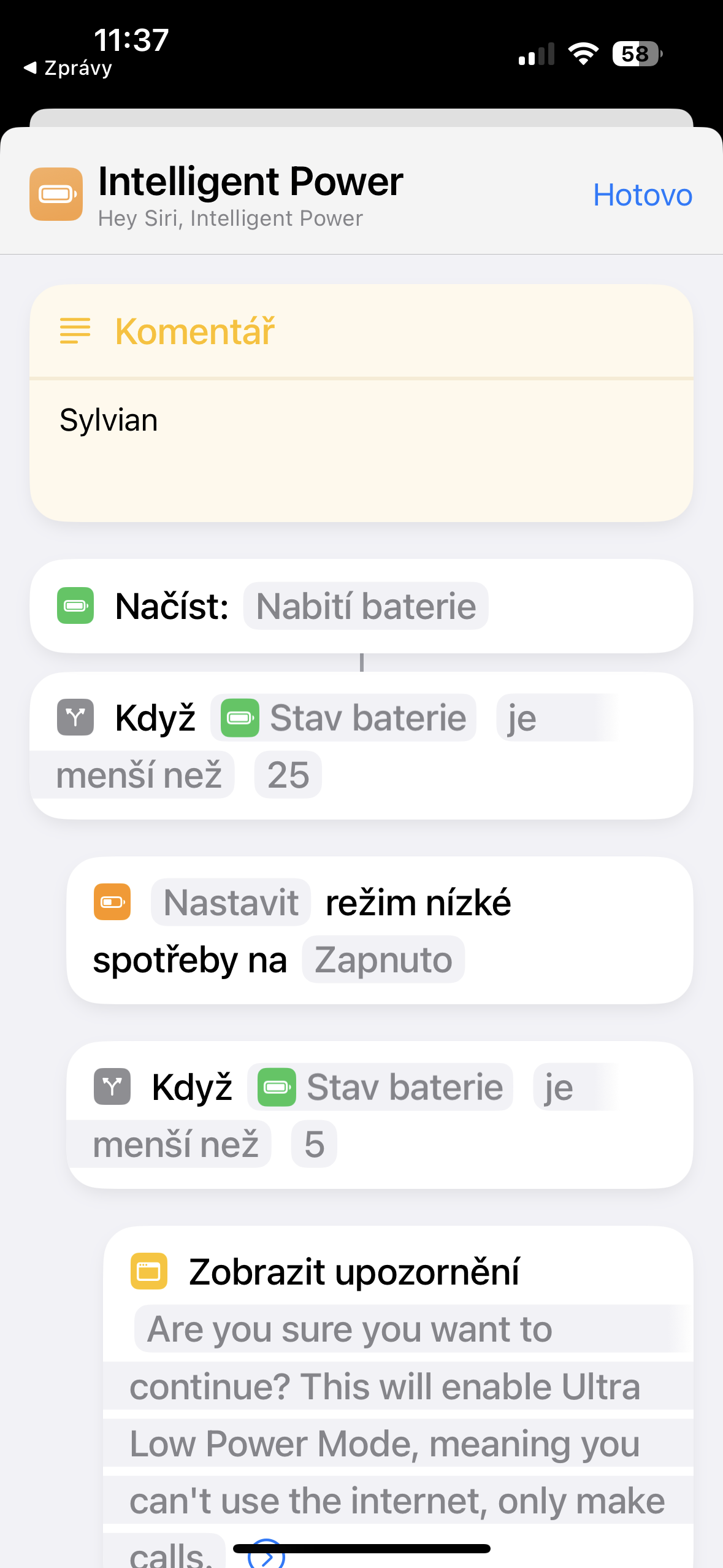The image size is (723, 1568).
Task: Open the shortcut's orange battery icon picker
Action: pos(56,194)
